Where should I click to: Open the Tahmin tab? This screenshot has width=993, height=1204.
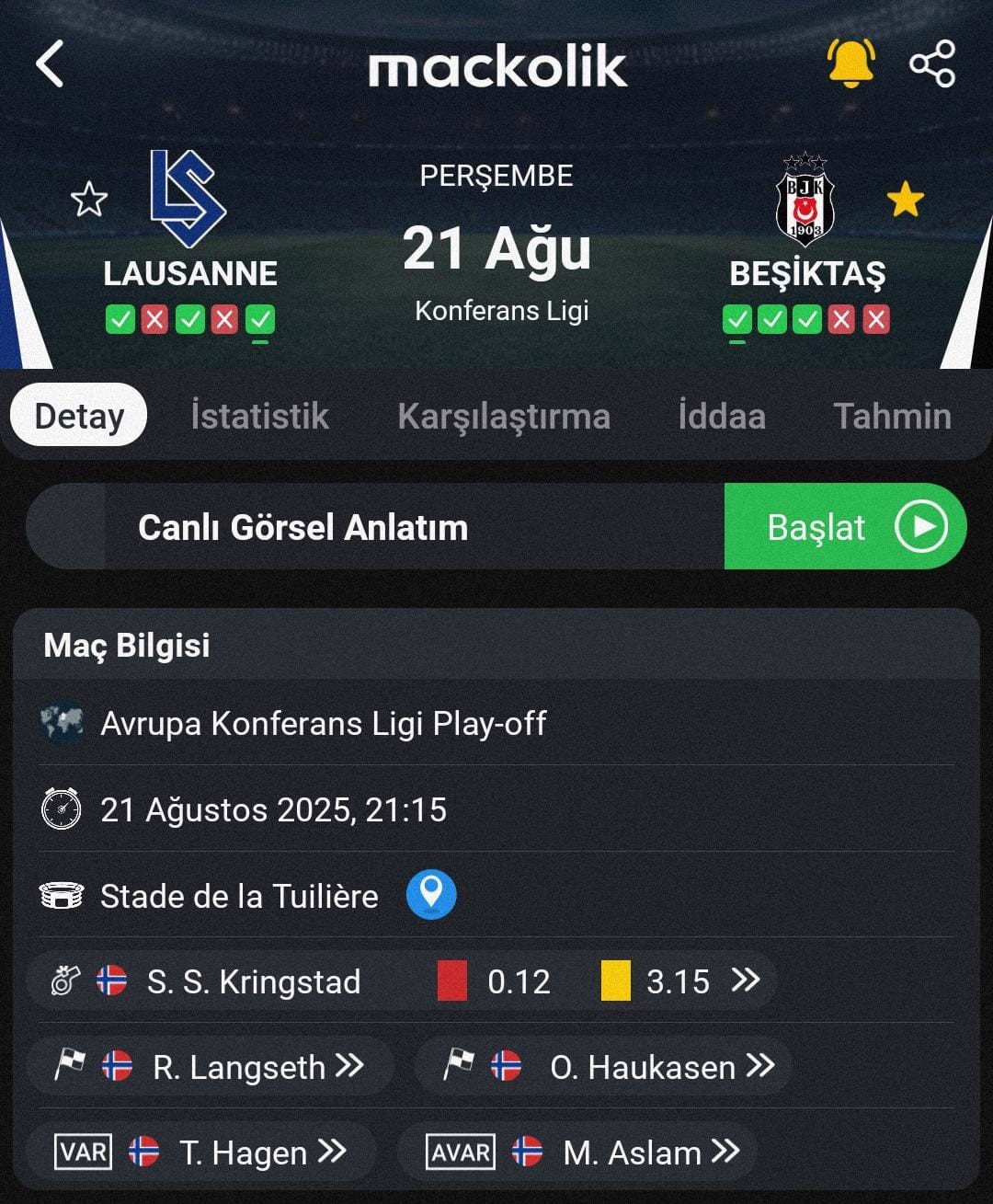(x=892, y=416)
